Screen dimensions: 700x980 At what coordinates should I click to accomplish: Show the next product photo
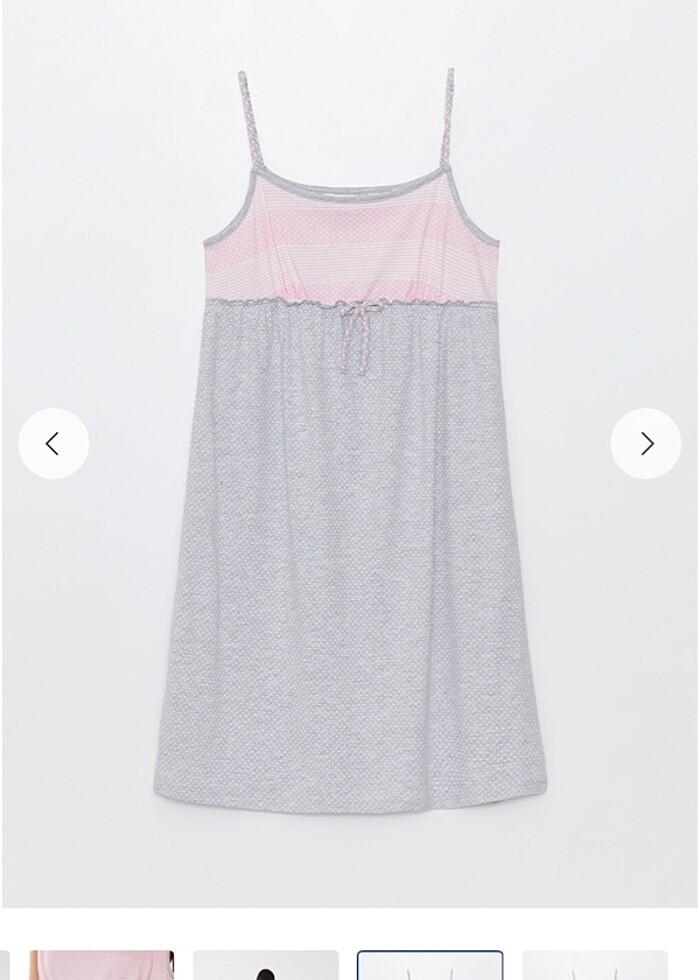pyautogui.click(x=646, y=443)
